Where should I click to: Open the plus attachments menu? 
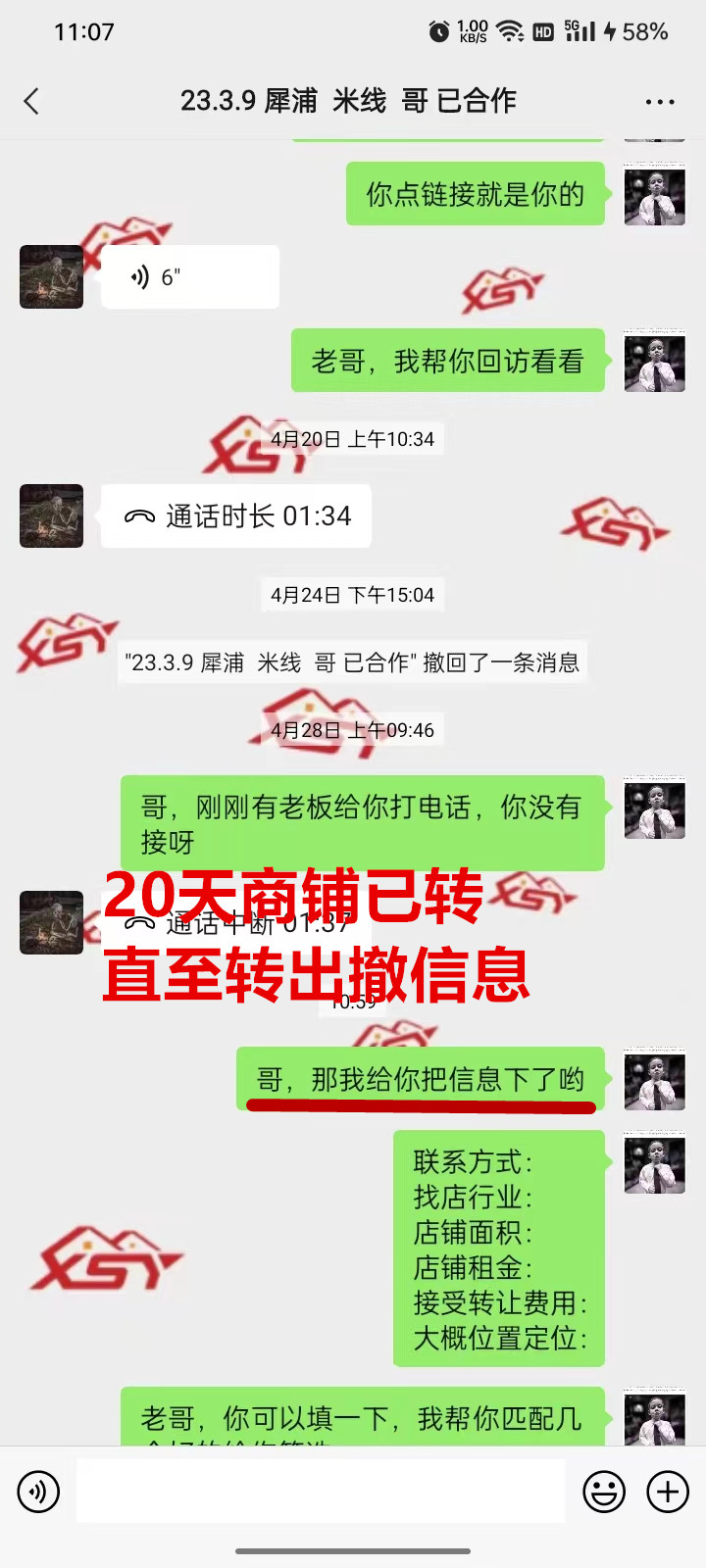(668, 1492)
